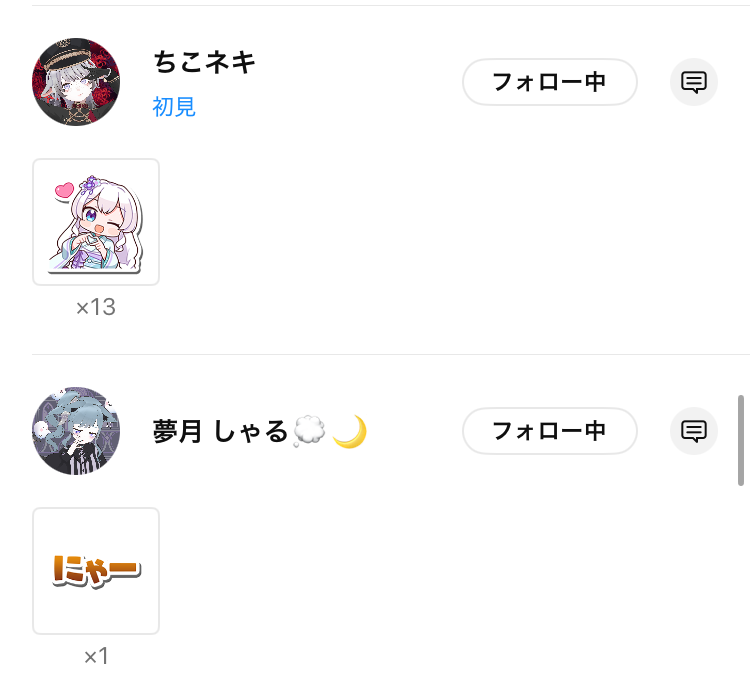
Task: View 夢月 しゃる's profile picture
Action: click(76, 431)
